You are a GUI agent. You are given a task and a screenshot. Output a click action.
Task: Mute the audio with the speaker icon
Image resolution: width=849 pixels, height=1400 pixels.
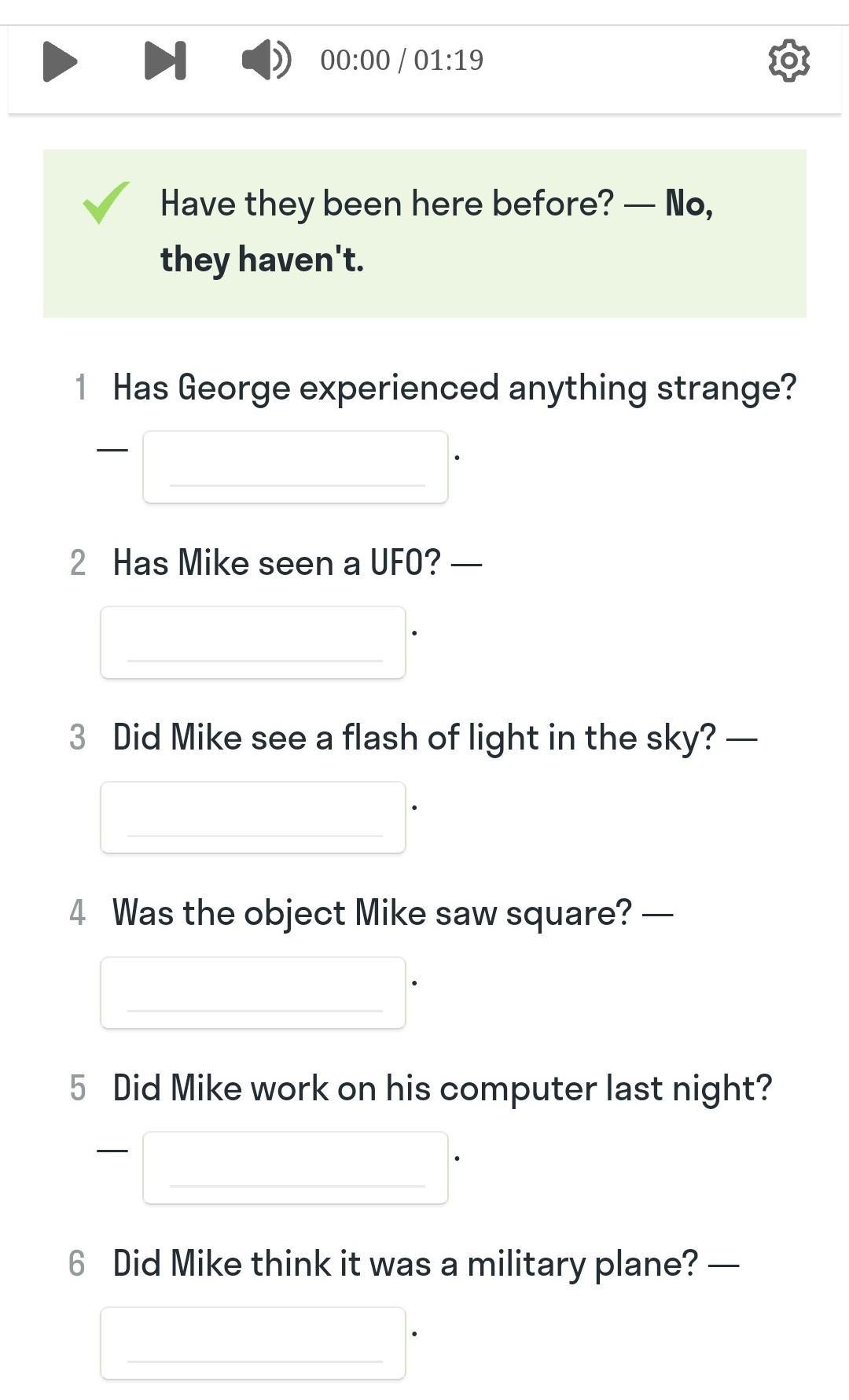(266, 60)
